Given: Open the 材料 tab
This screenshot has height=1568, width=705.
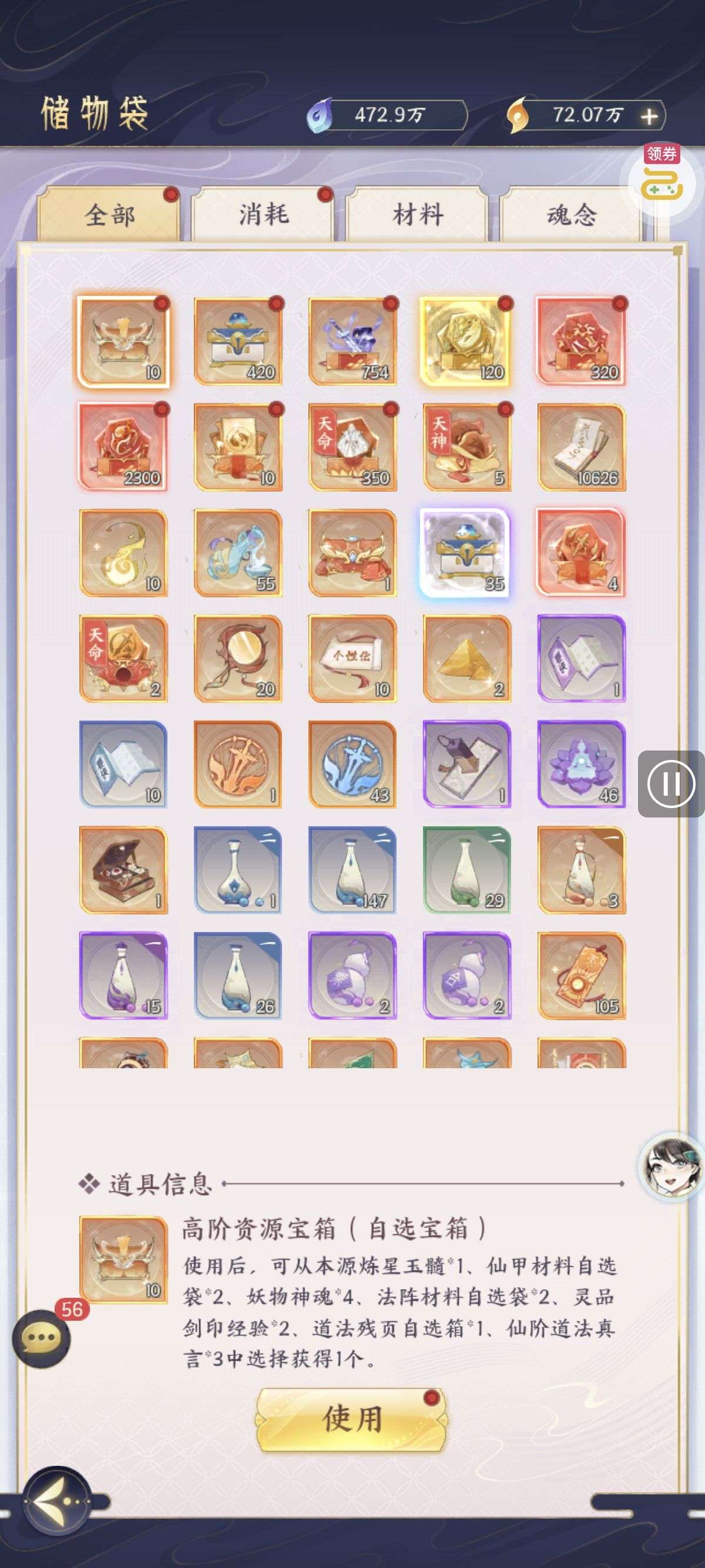Looking at the screenshot, I should pyautogui.click(x=418, y=216).
